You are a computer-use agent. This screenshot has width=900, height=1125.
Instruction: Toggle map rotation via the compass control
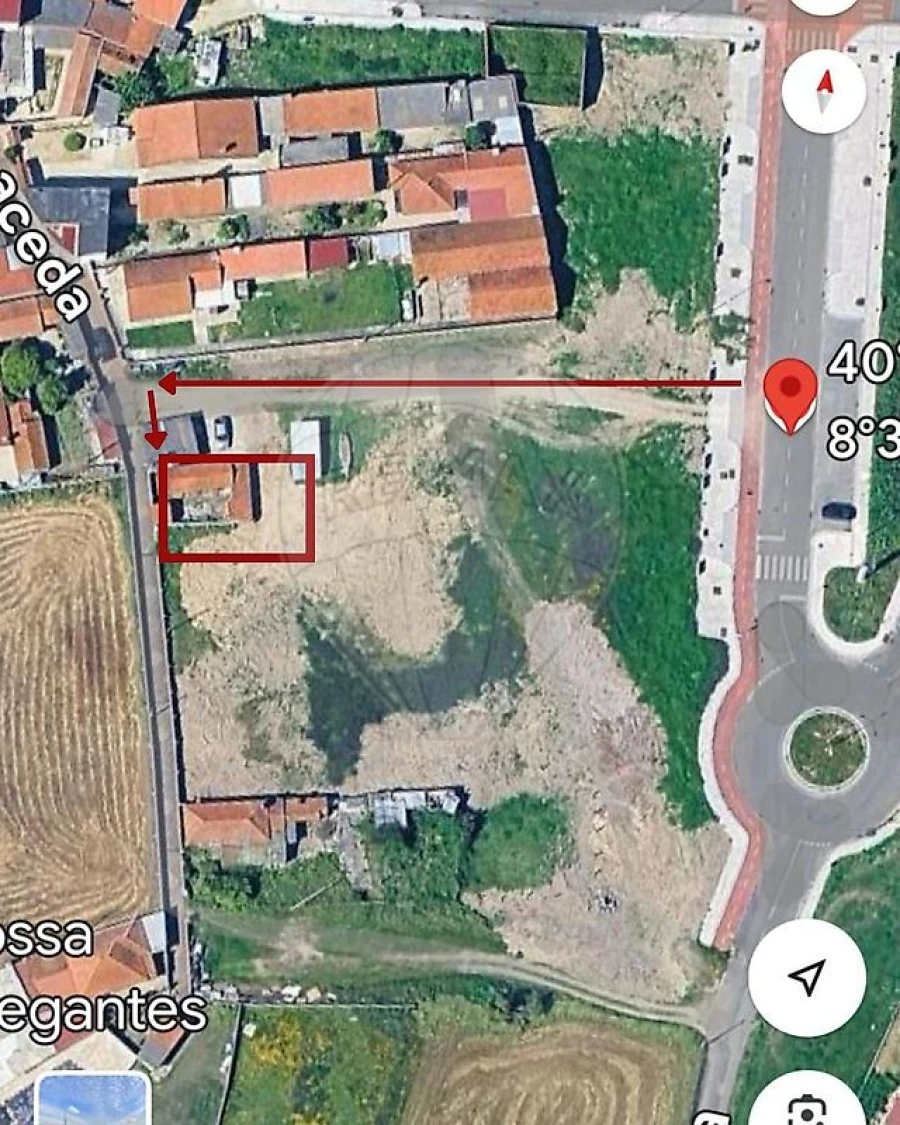tap(823, 91)
